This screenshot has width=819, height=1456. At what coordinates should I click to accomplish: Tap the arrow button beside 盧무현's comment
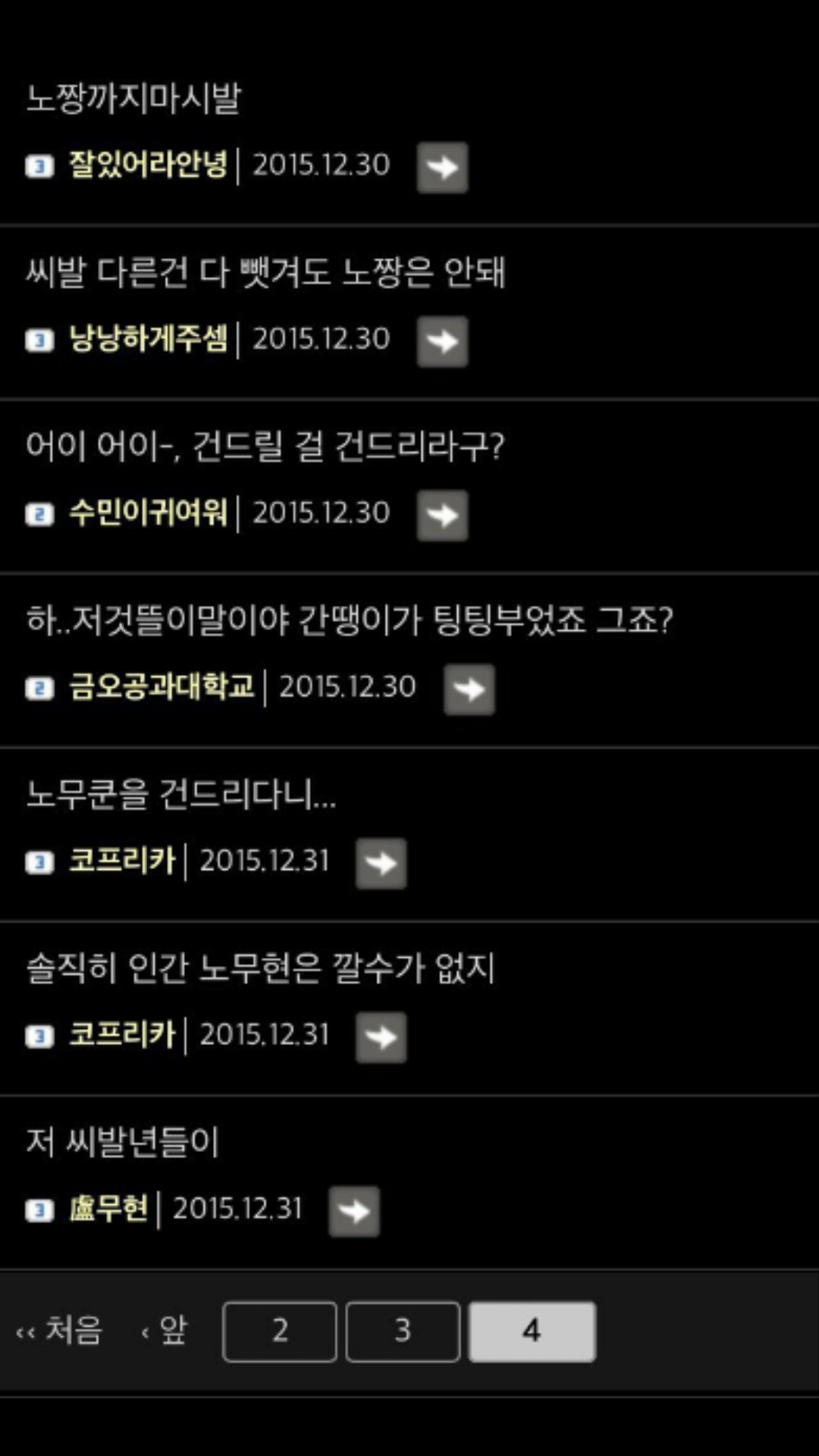pyautogui.click(x=354, y=1211)
